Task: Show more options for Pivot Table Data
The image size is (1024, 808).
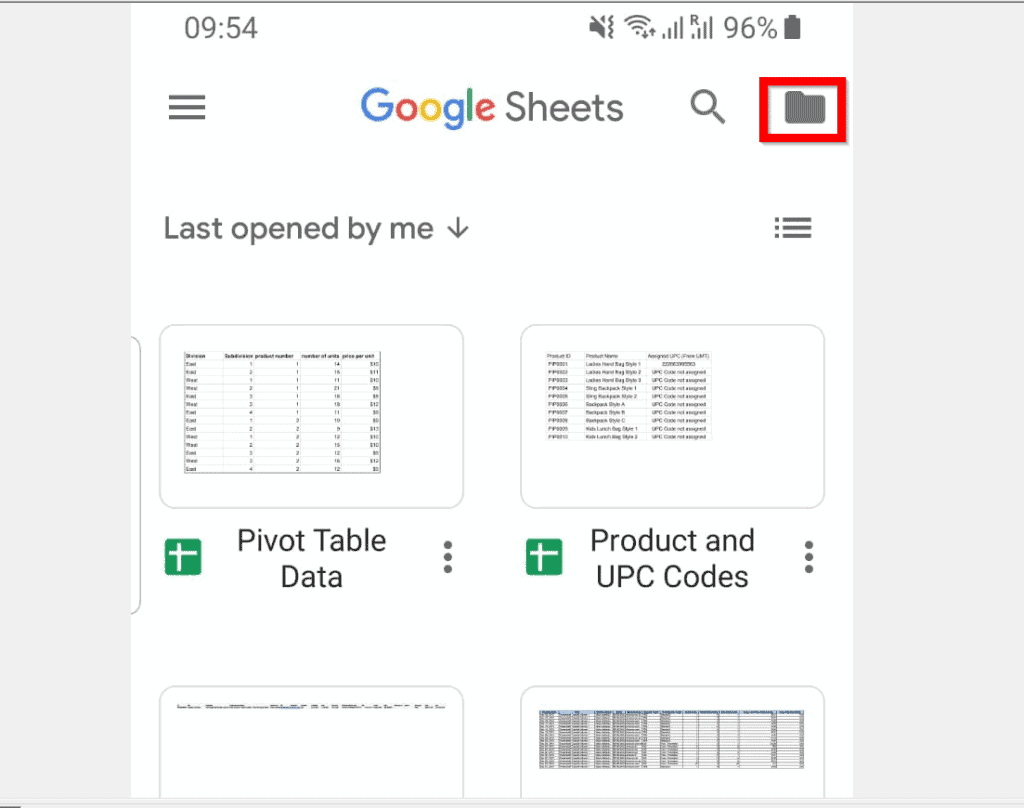Action: click(x=448, y=558)
